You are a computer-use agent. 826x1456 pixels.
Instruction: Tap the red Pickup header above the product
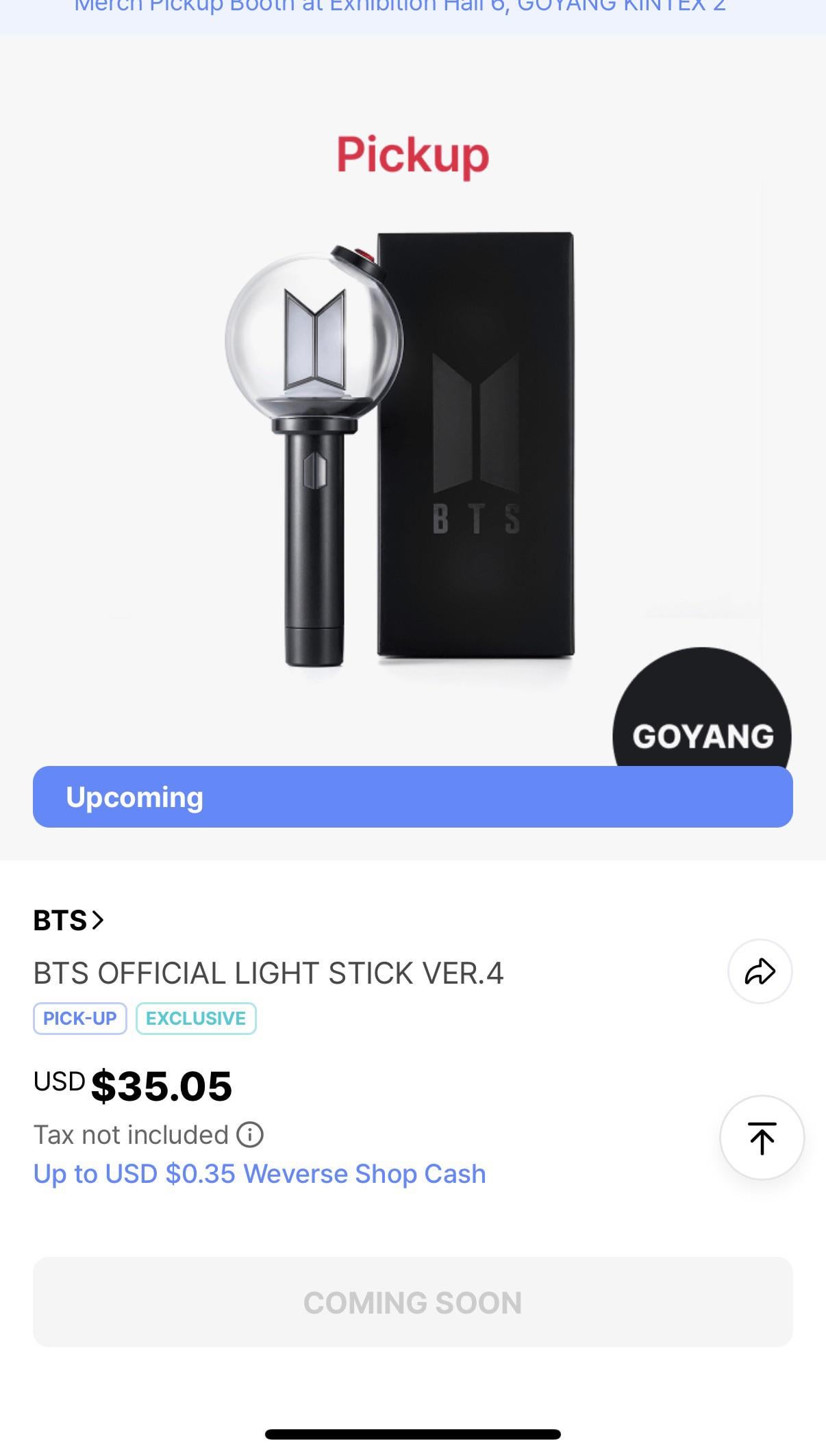pos(412,155)
